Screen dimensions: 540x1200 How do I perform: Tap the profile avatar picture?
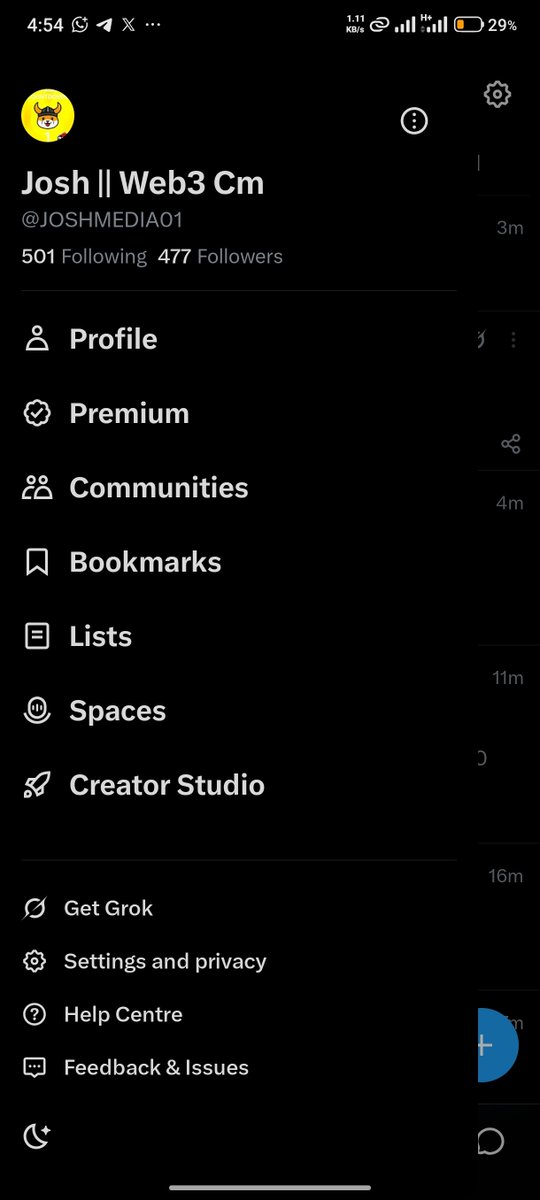[48, 117]
